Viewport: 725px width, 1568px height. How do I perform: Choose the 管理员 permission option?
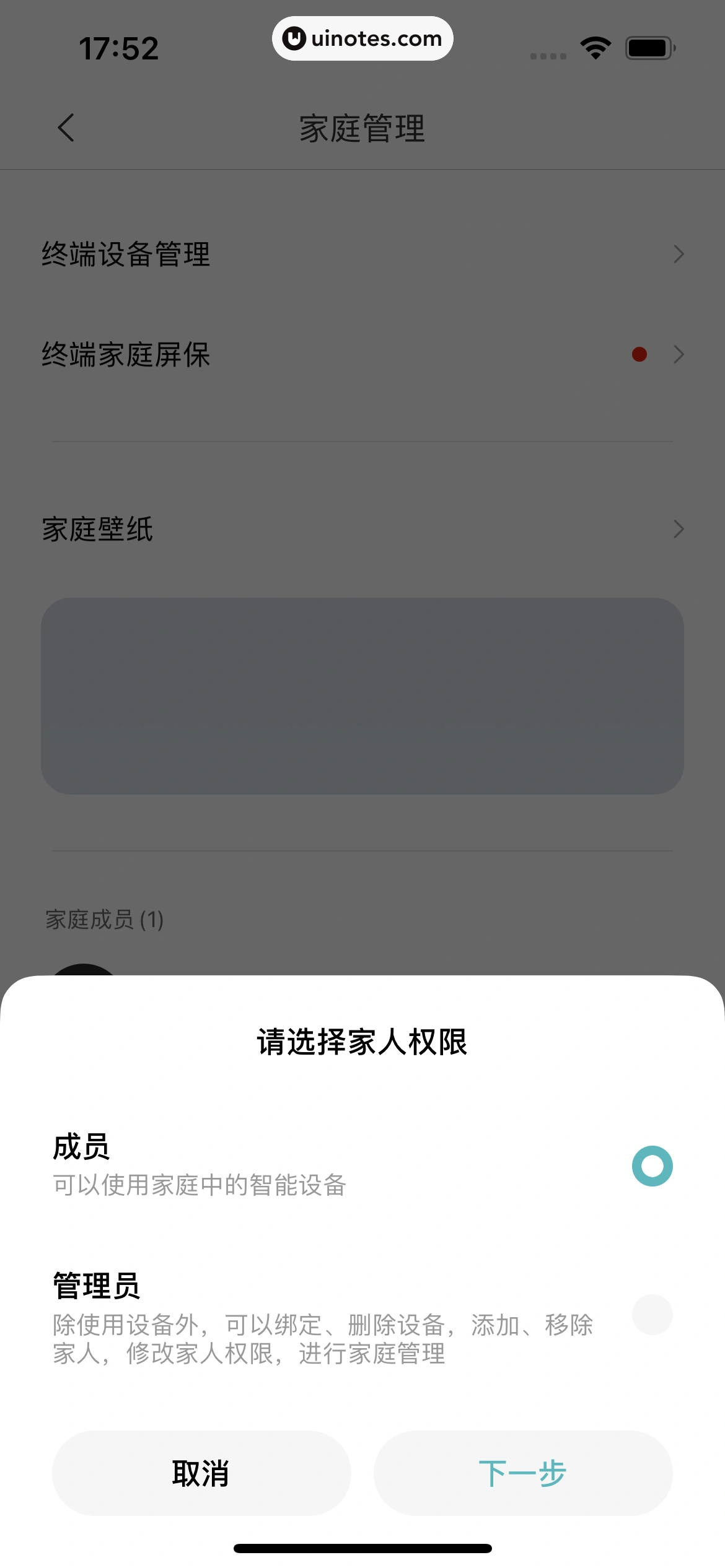[x=652, y=1314]
